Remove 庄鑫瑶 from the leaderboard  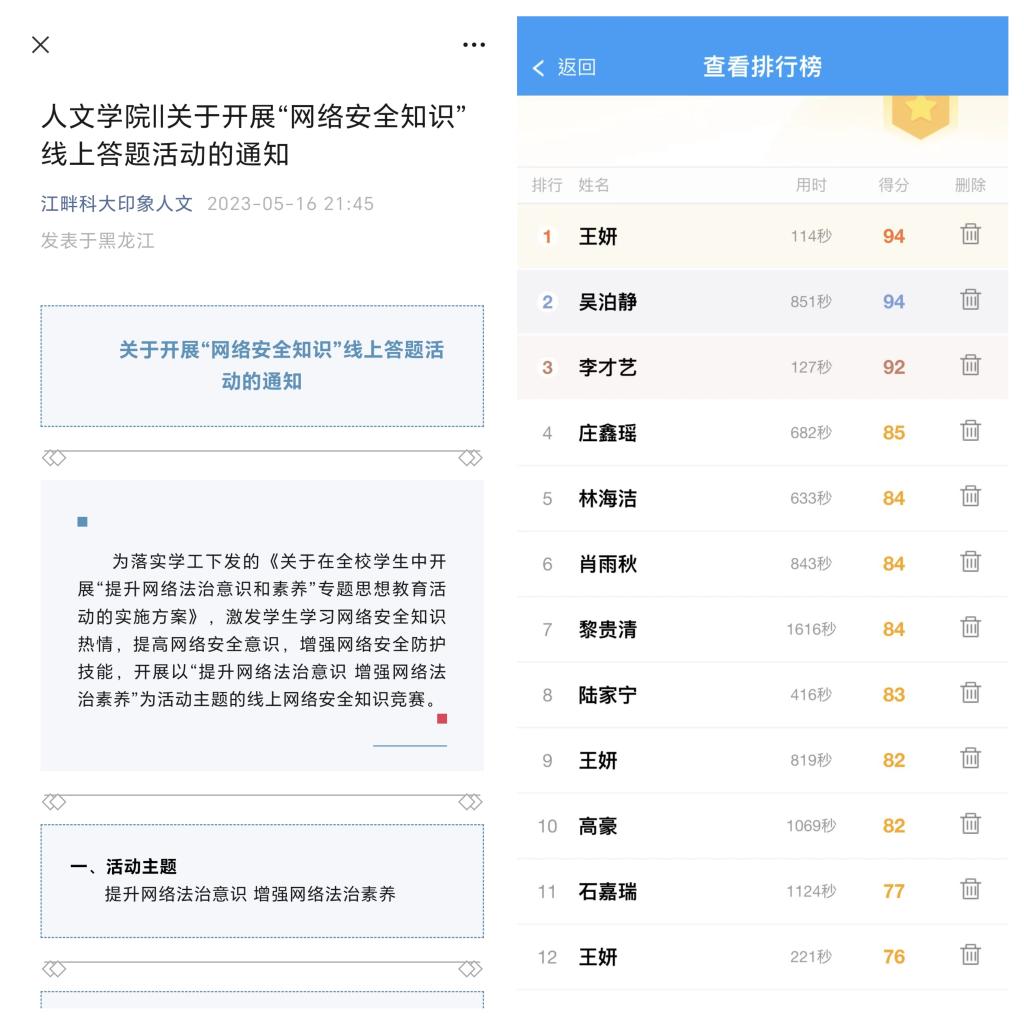[970, 431]
